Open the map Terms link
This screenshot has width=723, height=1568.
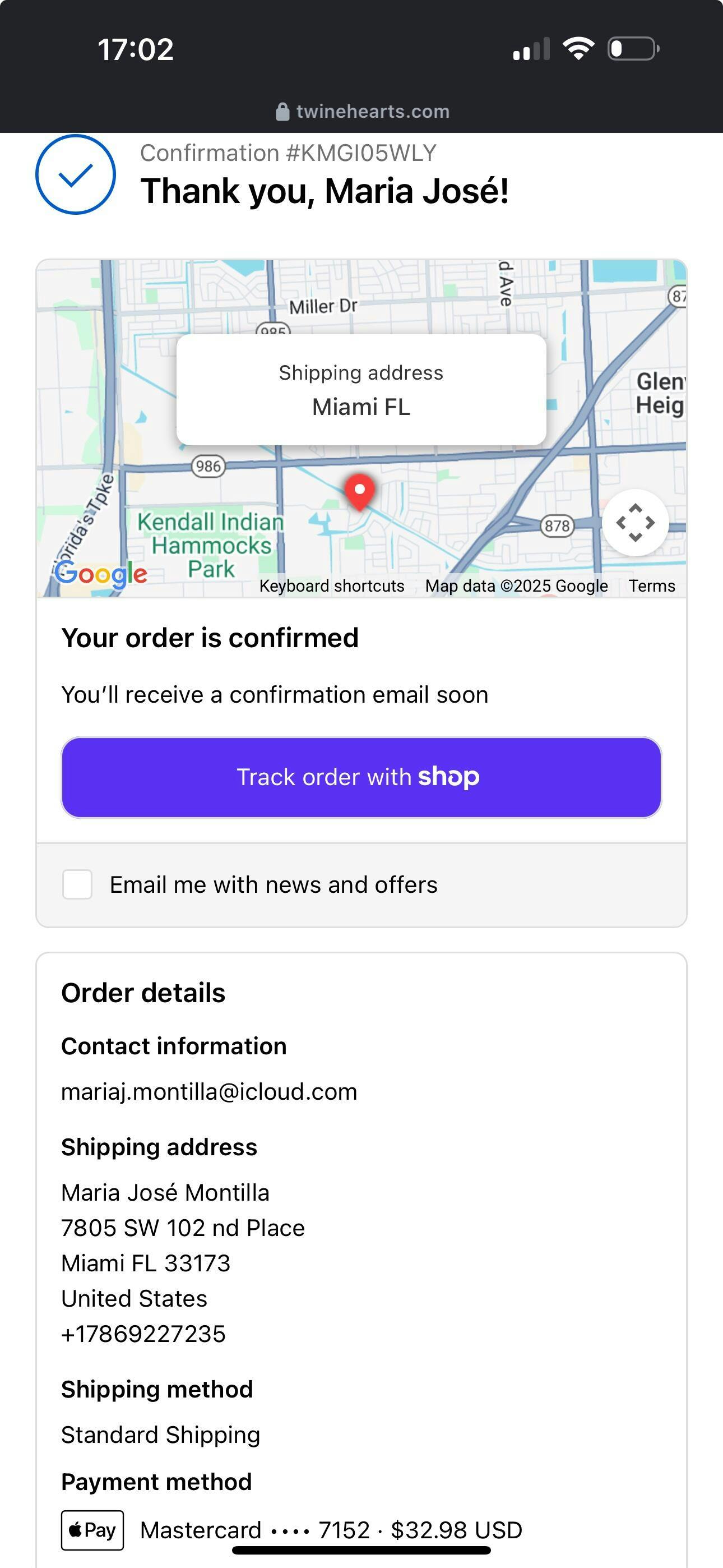click(651, 585)
